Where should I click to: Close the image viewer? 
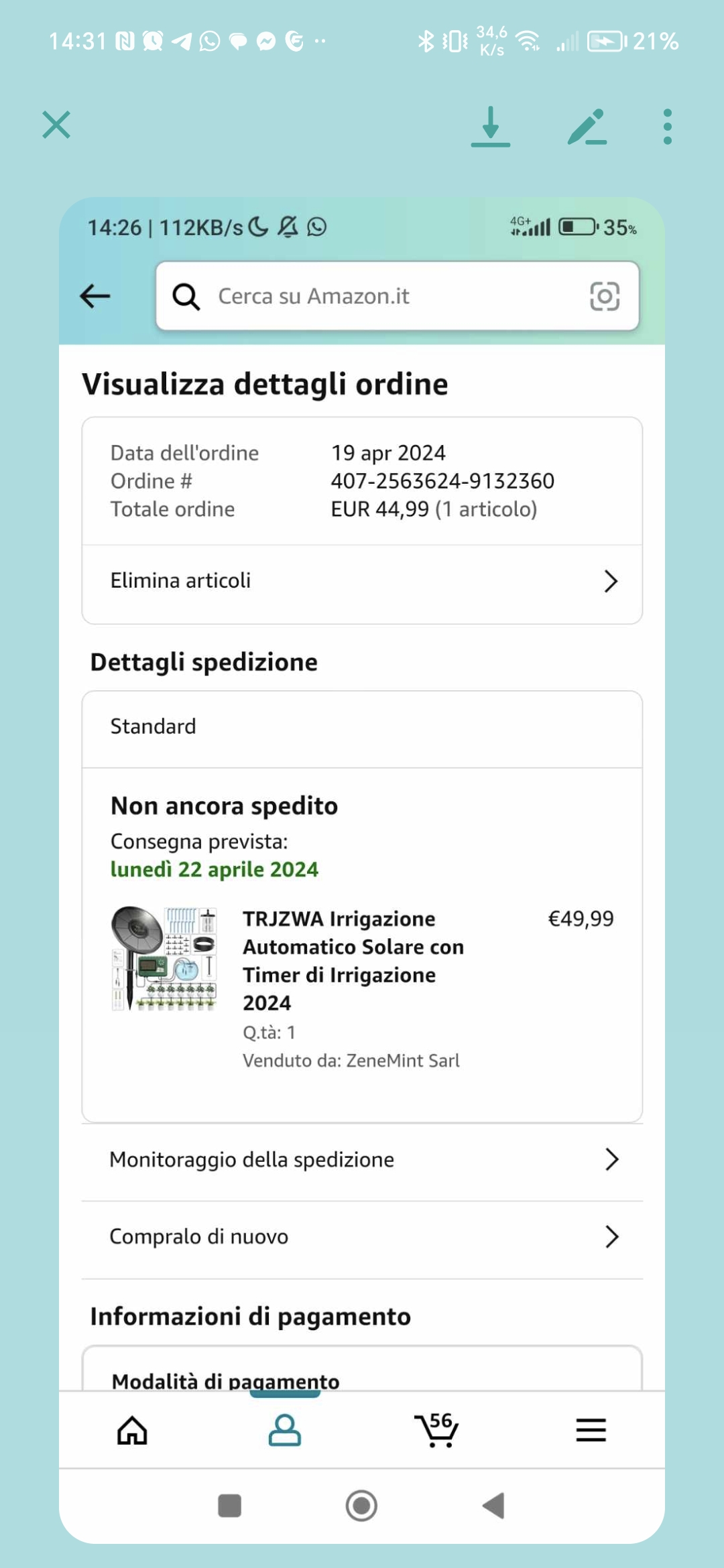(x=56, y=125)
